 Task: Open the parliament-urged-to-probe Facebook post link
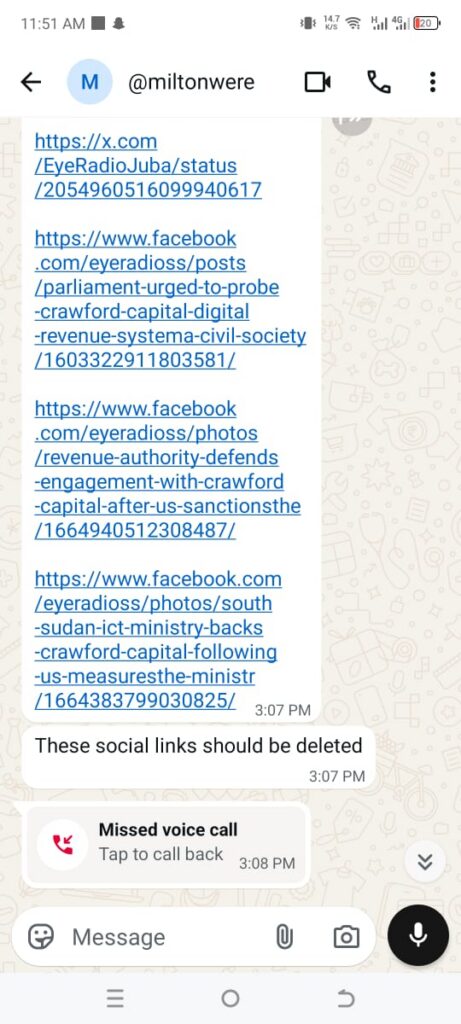point(170,300)
